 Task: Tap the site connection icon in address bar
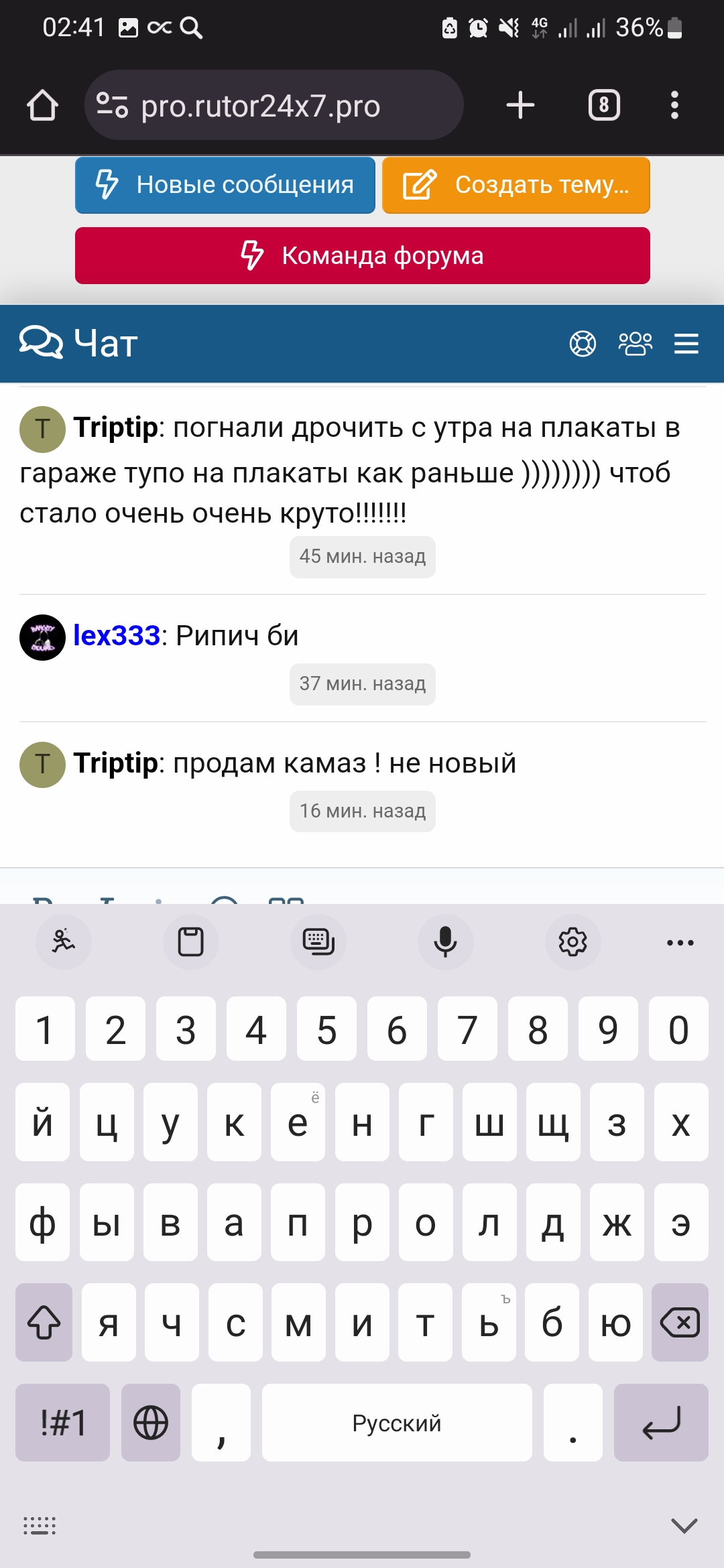tap(113, 105)
